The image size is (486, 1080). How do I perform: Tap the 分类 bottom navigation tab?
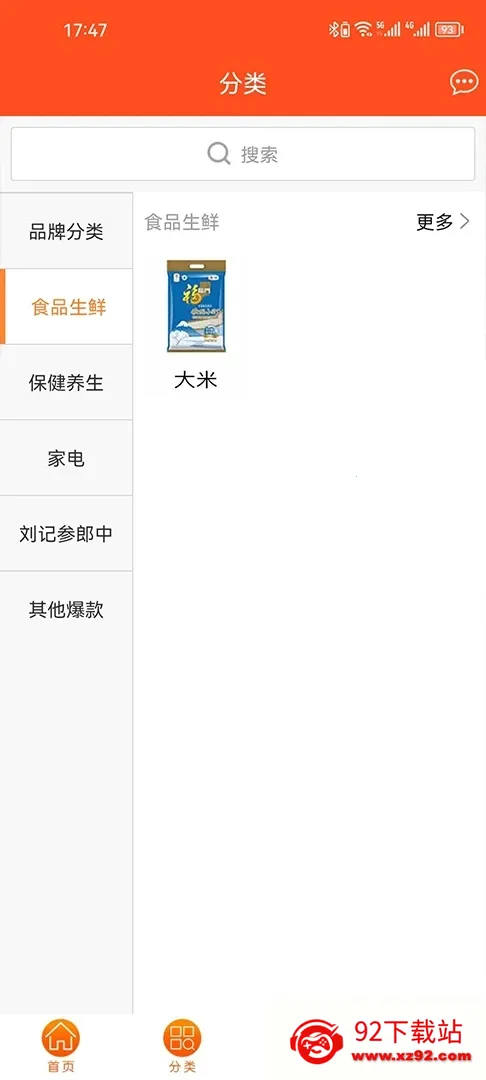click(x=182, y=1046)
